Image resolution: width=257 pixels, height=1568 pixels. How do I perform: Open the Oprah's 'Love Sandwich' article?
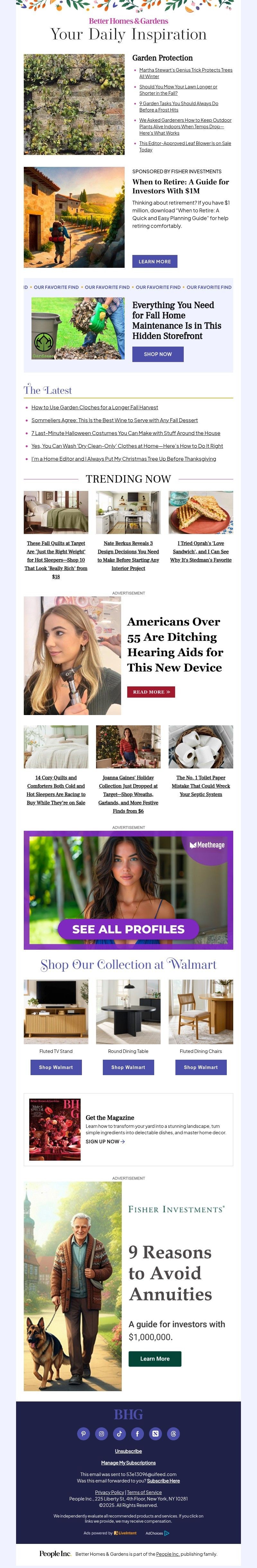pyautogui.click(x=200, y=551)
